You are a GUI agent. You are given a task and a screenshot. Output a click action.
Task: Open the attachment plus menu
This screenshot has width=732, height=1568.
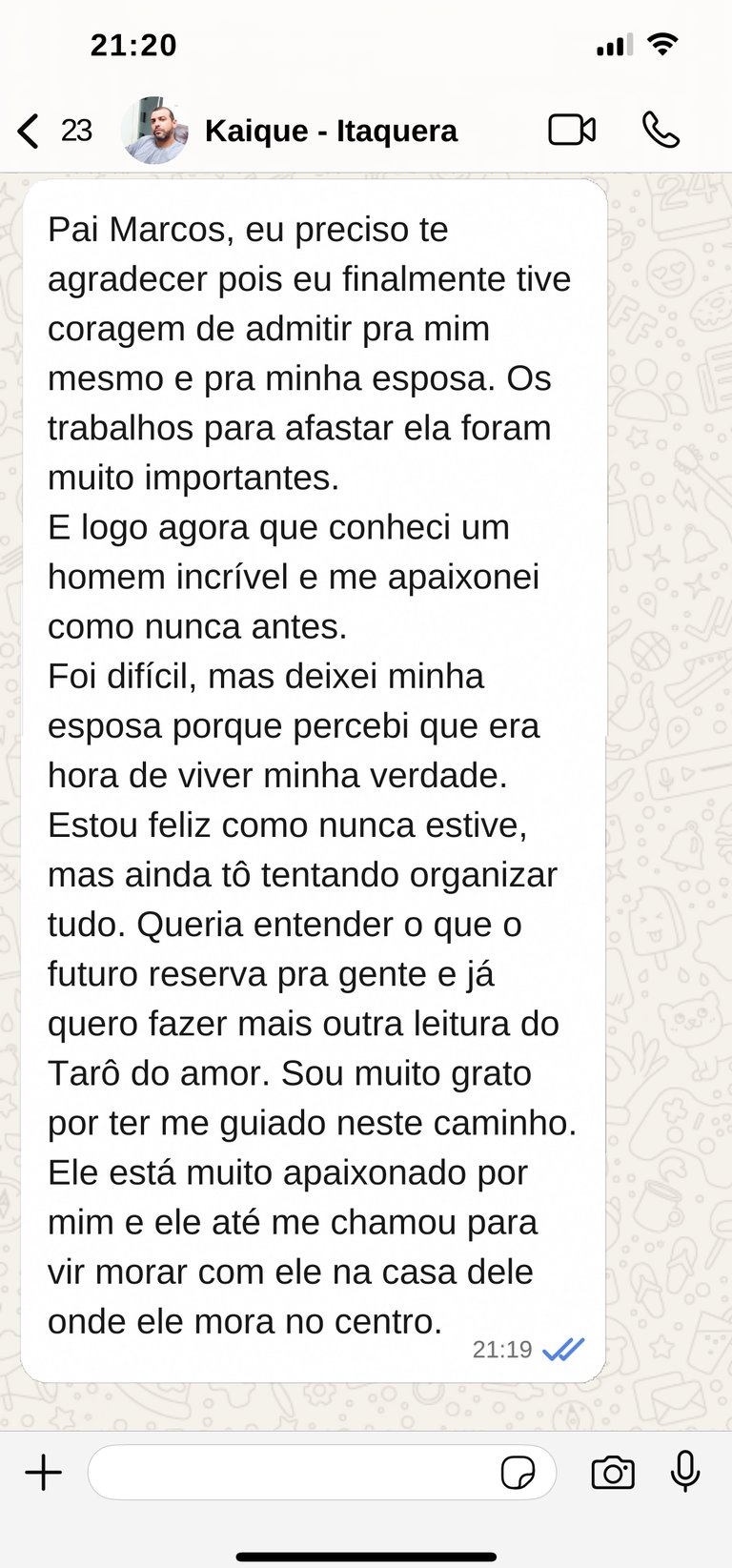tap(43, 1473)
